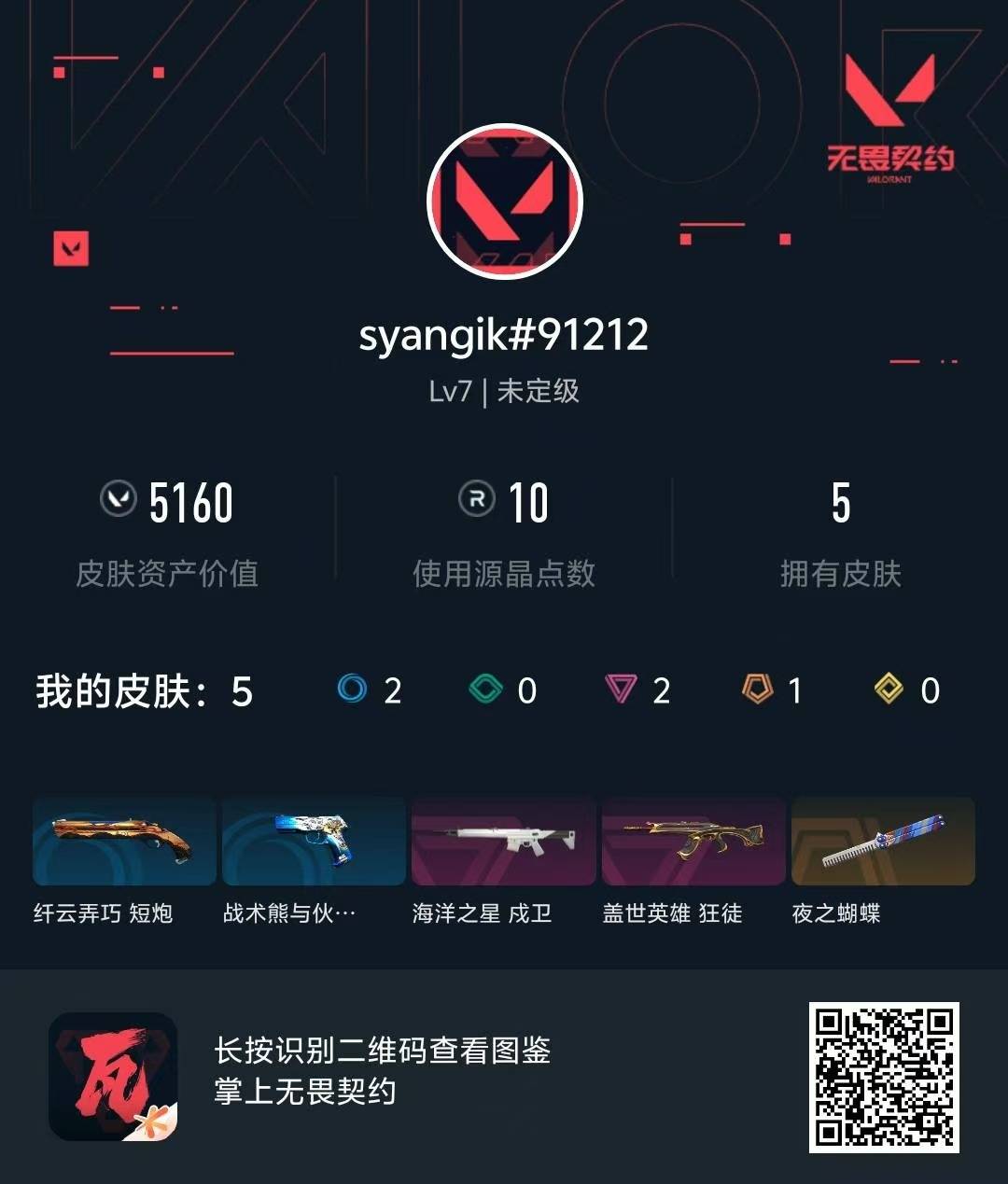
Task: Click the Lv7 | 未定级 rank label
Action: coord(504,392)
